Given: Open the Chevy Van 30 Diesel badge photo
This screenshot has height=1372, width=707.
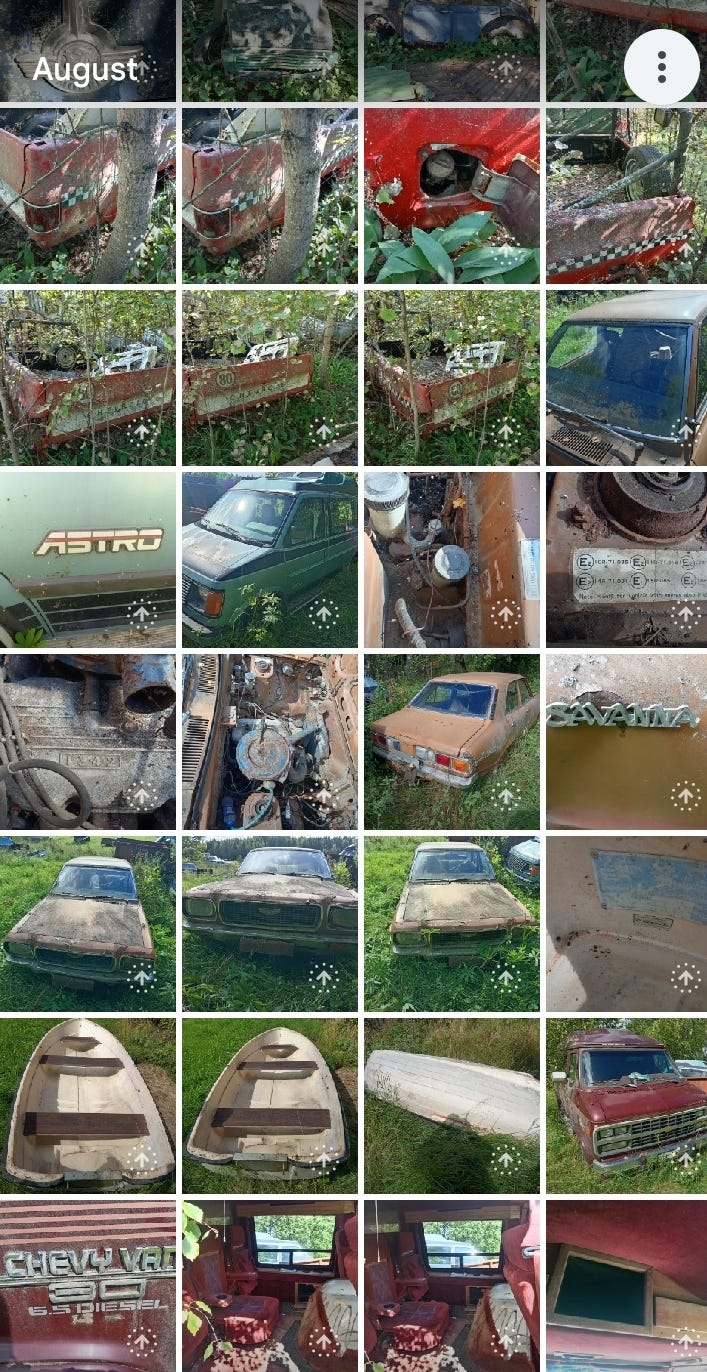Looking at the screenshot, I should click(88, 1285).
